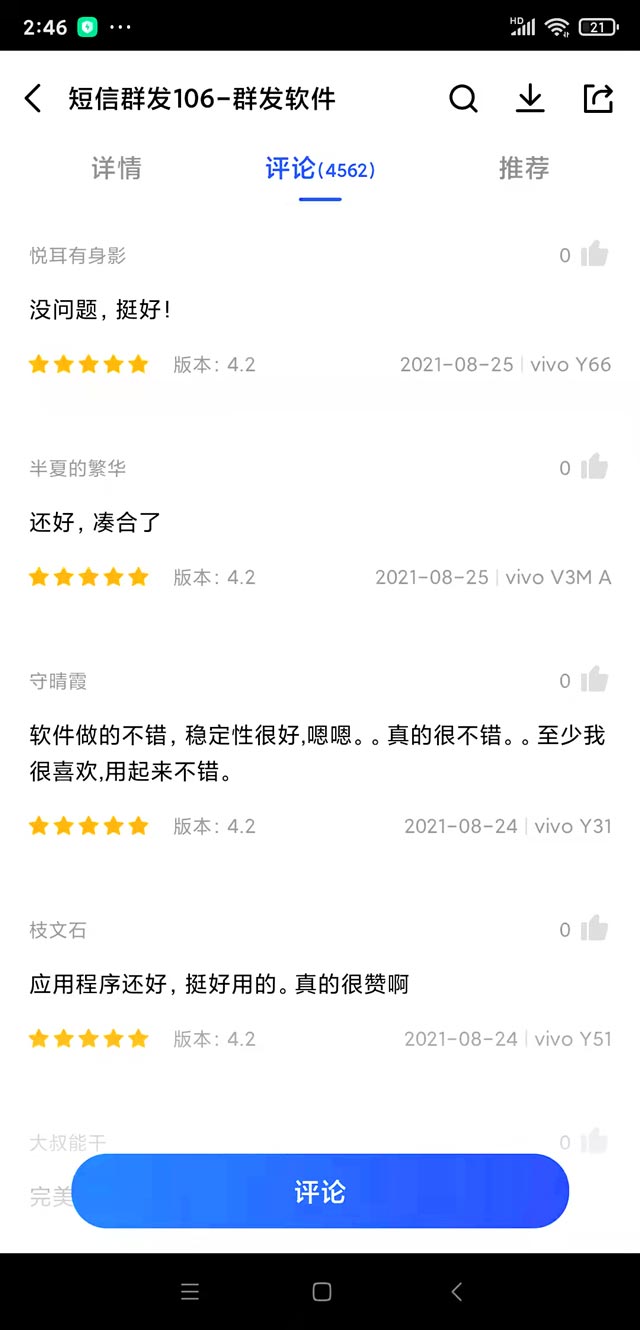Image resolution: width=640 pixels, height=1330 pixels.
Task: Like the review by 半夏的繁华
Action: point(594,467)
